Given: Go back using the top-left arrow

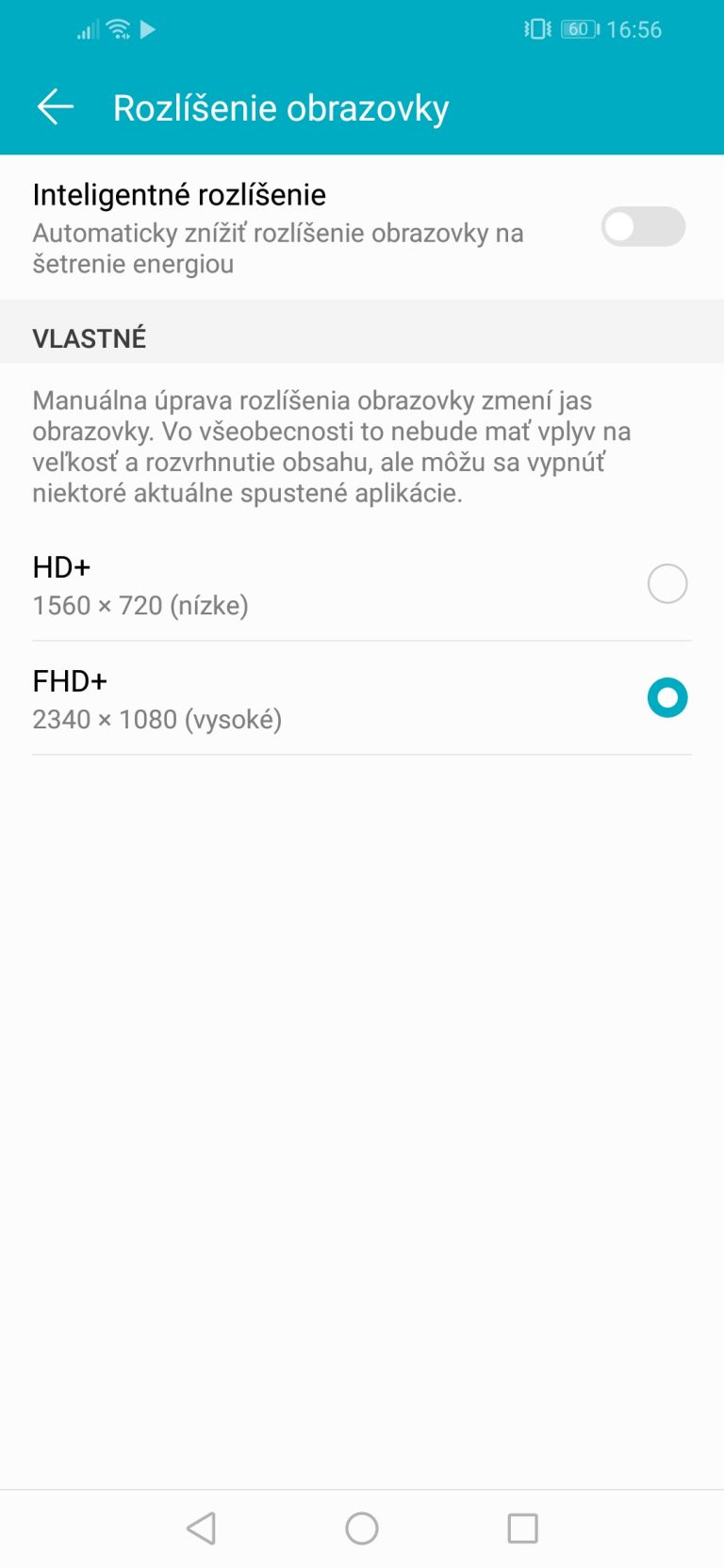Looking at the screenshot, I should (56, 107).
